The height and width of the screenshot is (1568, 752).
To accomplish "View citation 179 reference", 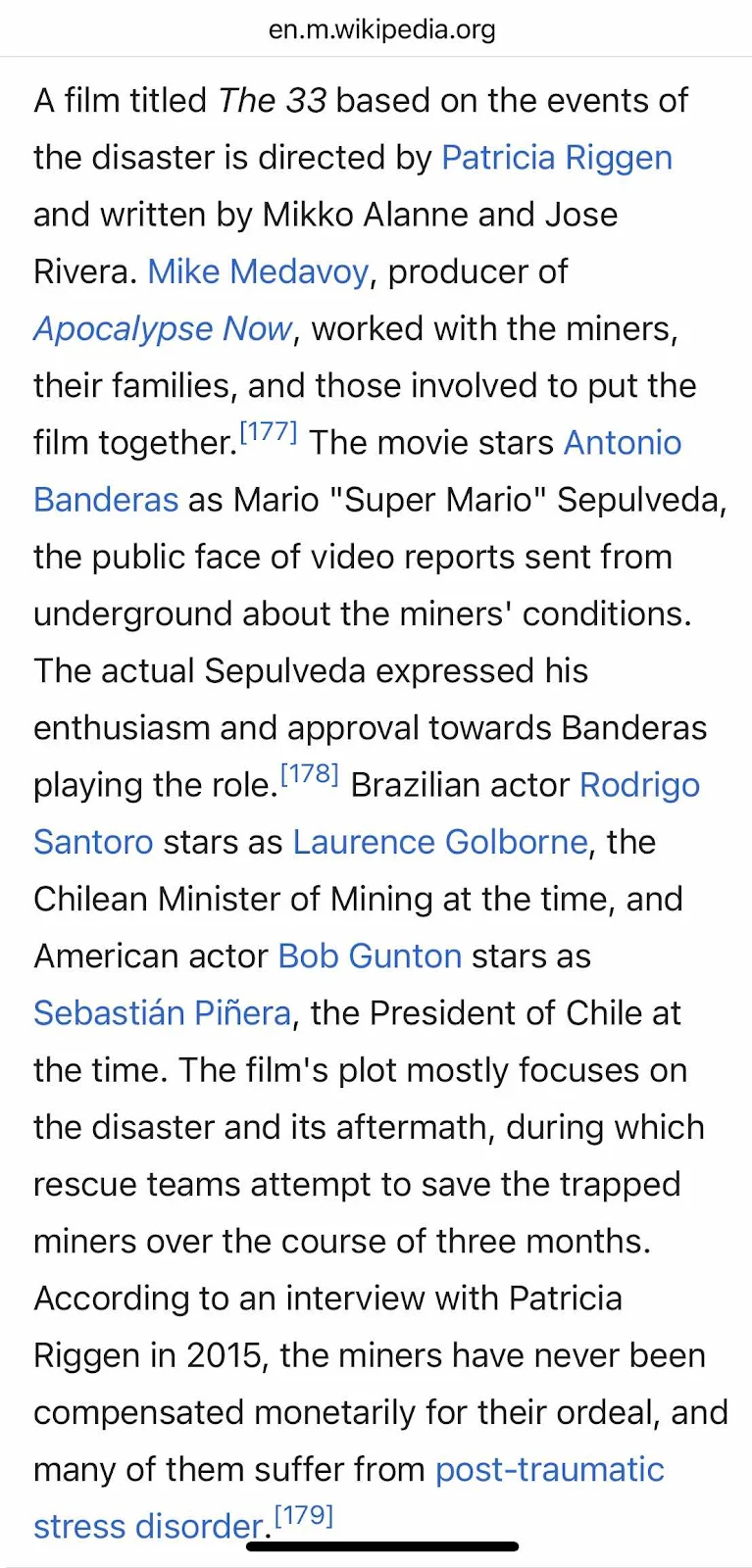I will (304, 1516).
